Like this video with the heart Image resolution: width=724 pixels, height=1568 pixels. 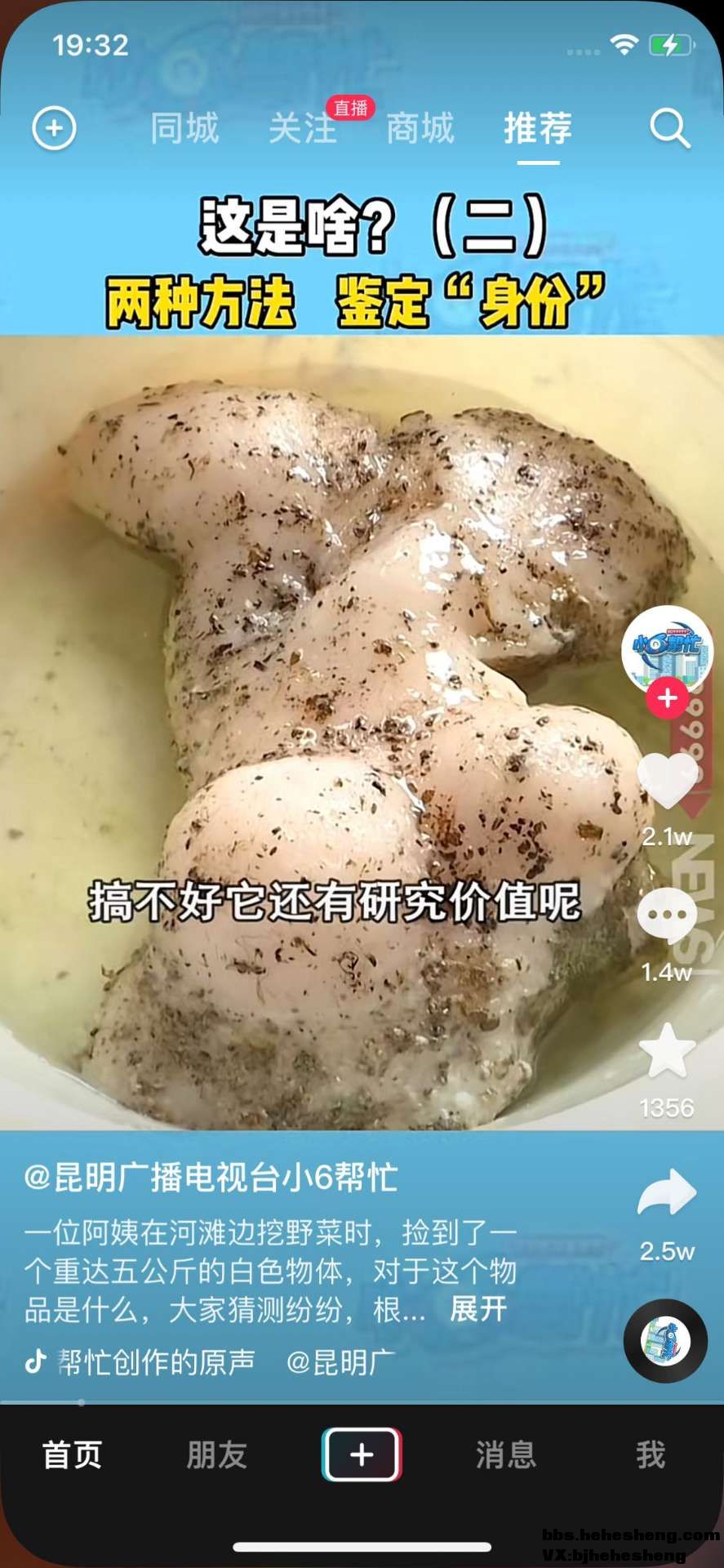tap(667, 782)
